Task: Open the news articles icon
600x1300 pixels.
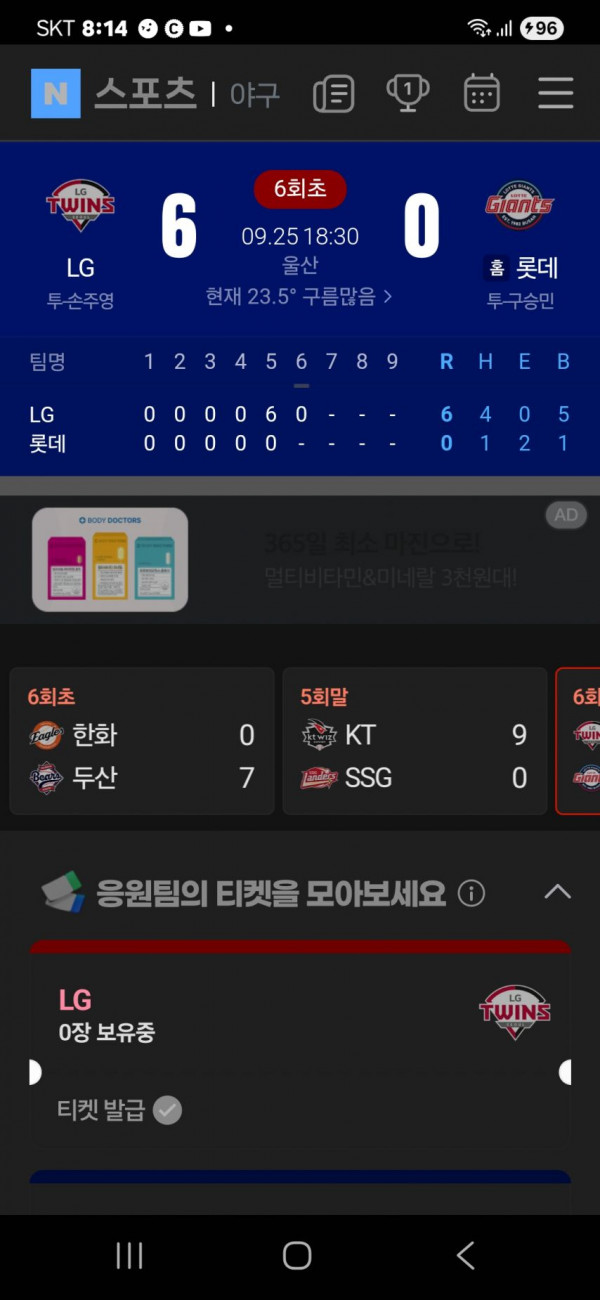Action: click(x=333, y=94)
